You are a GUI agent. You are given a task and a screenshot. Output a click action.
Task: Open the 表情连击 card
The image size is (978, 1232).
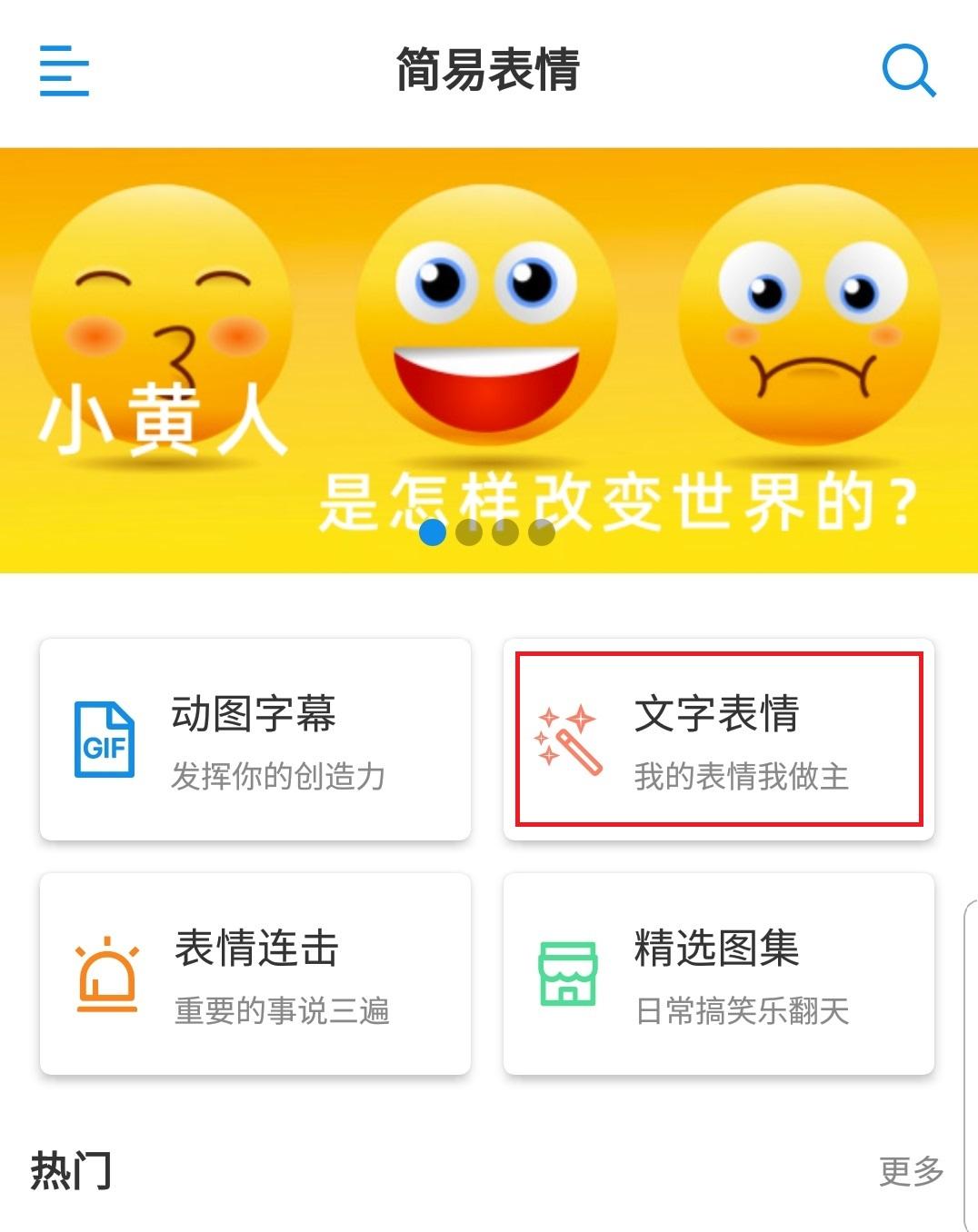click(255, 974)
